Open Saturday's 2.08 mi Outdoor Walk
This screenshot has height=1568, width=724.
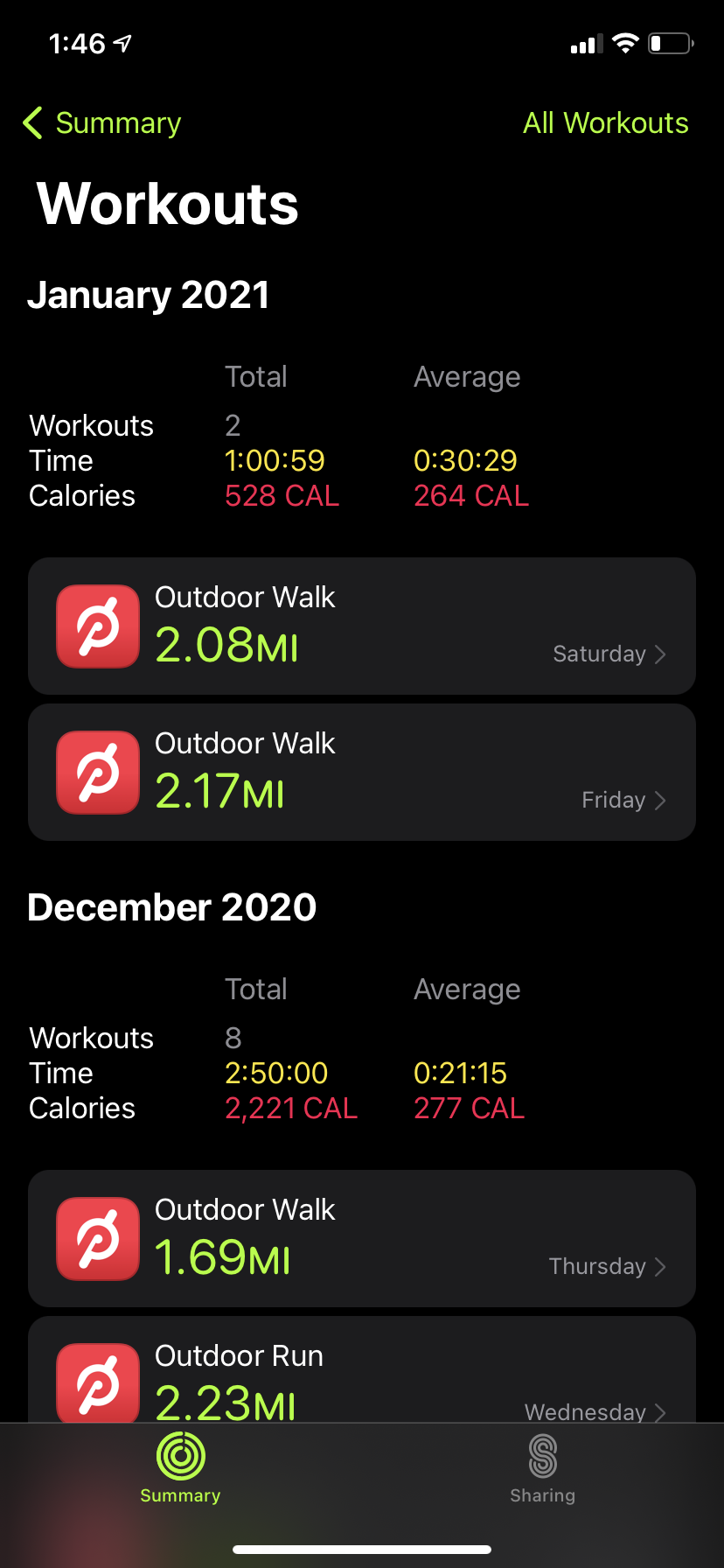pos(362,626)
